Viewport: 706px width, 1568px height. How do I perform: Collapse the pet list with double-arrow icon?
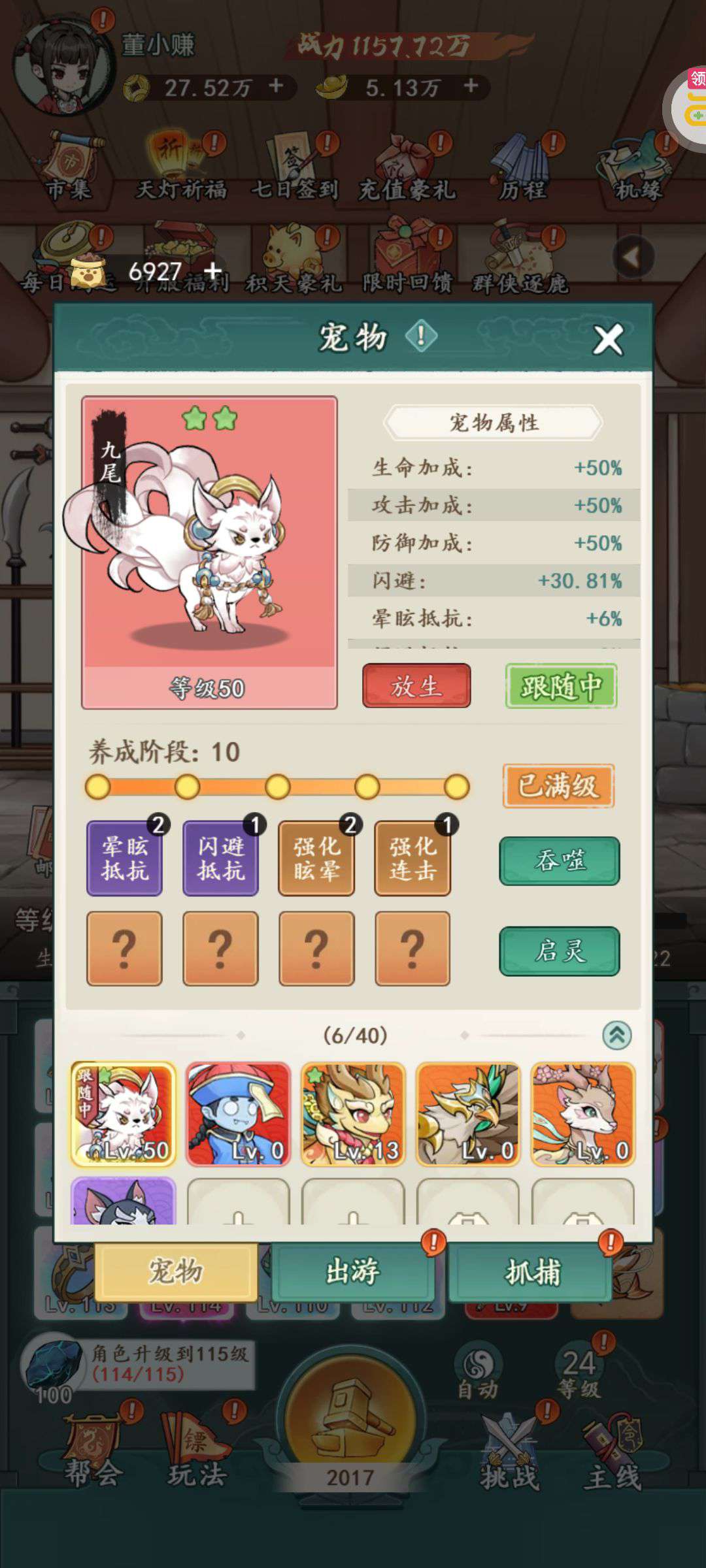pyautogui.click(x=616, y=1036)
